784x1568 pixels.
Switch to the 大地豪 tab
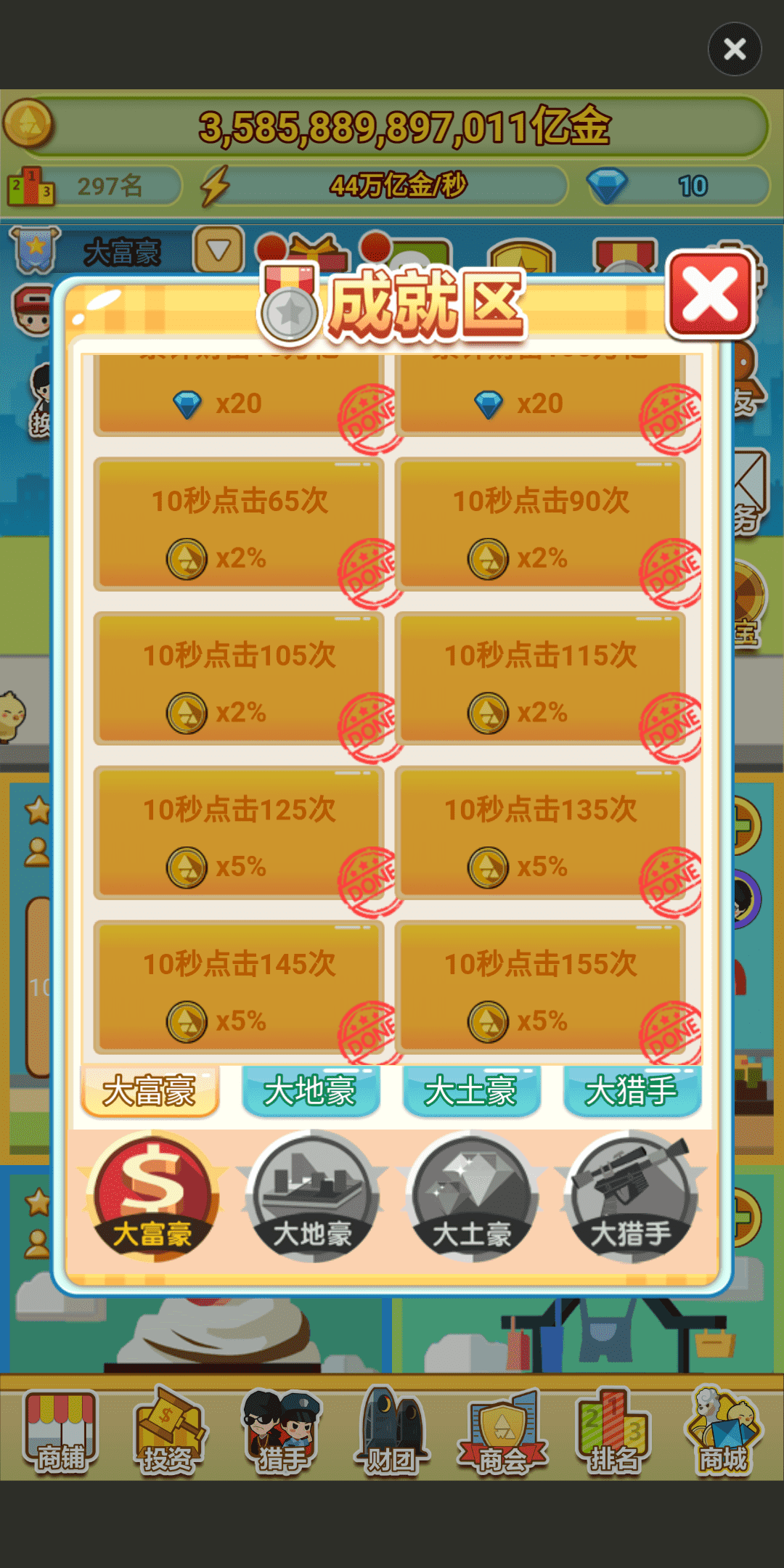(x=311, y=1091)
